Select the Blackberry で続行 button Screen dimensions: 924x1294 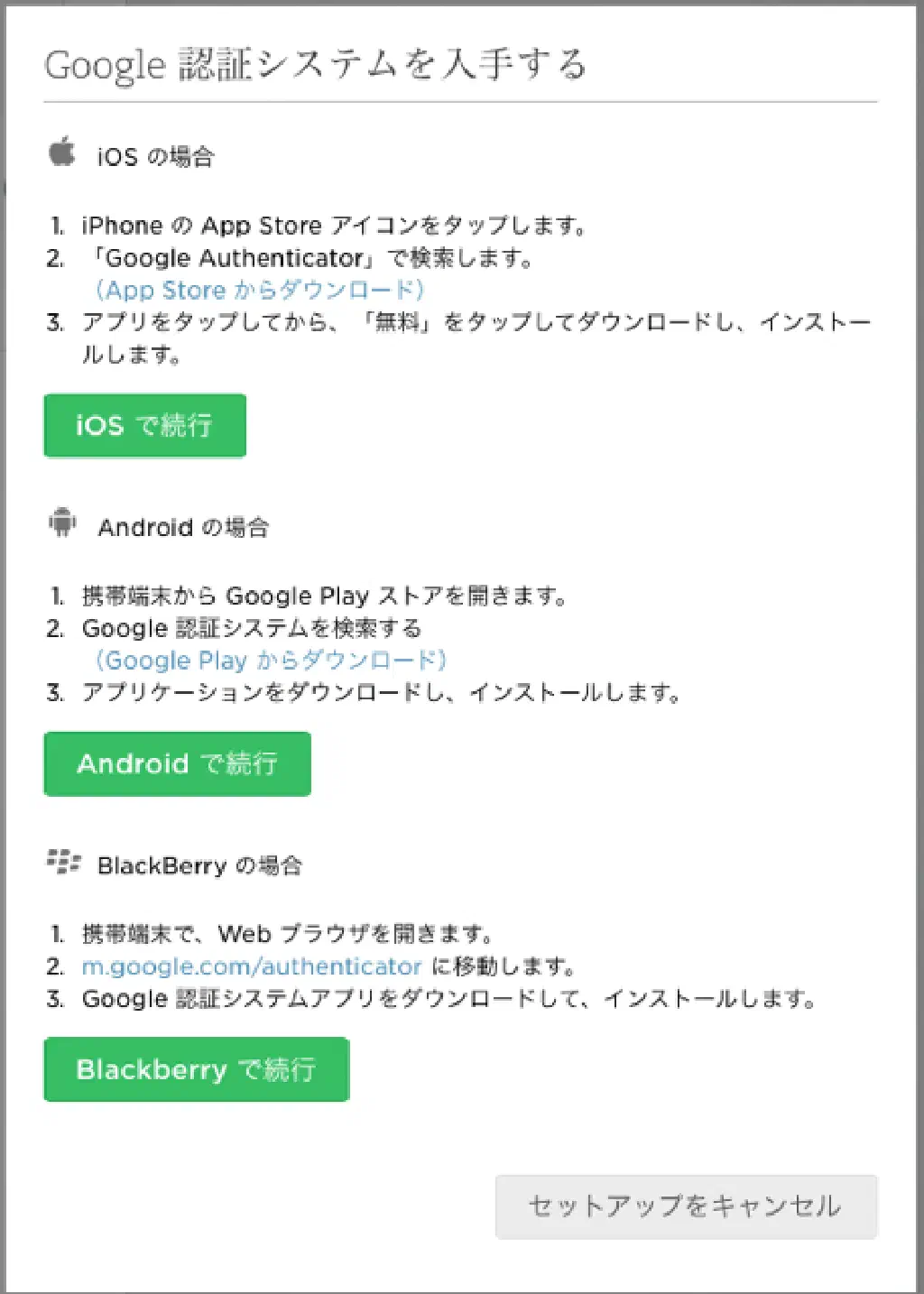(196, 1069)
